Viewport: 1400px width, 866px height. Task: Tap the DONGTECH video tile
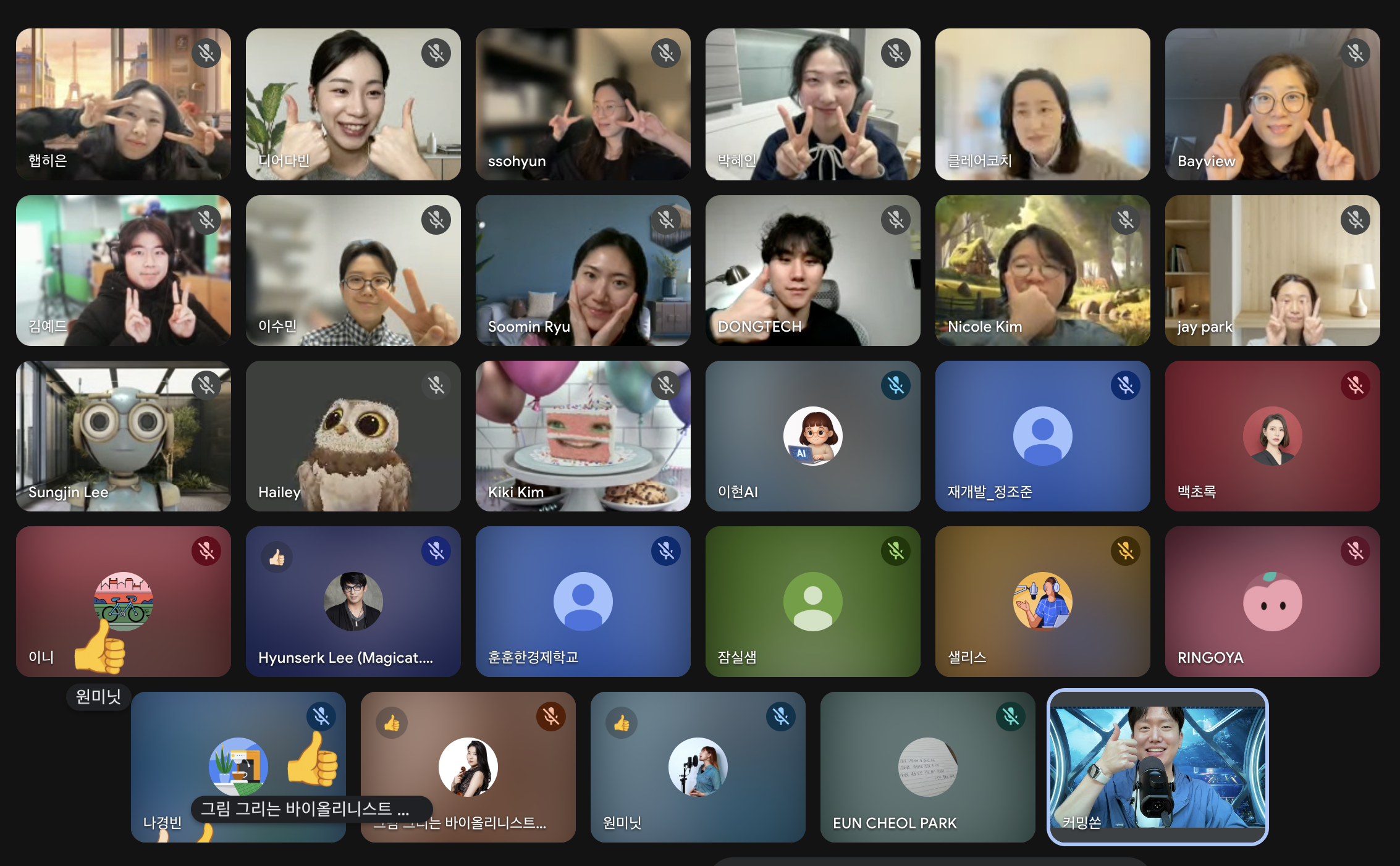click(812, 271)
